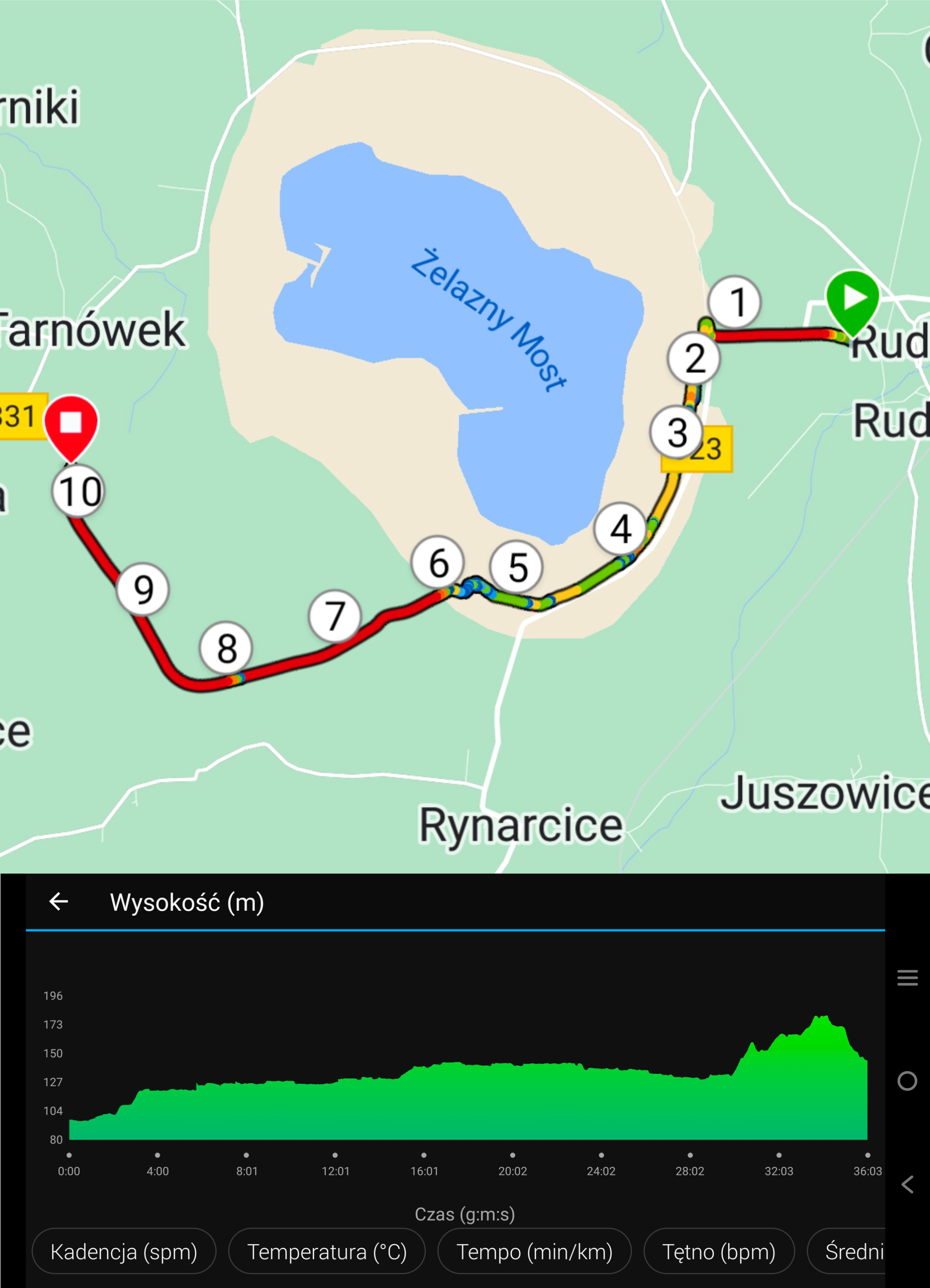Screen dimensions: 930x1288
Task: Show the Temperatura (°C) chart
Action: pos(327,1251)
